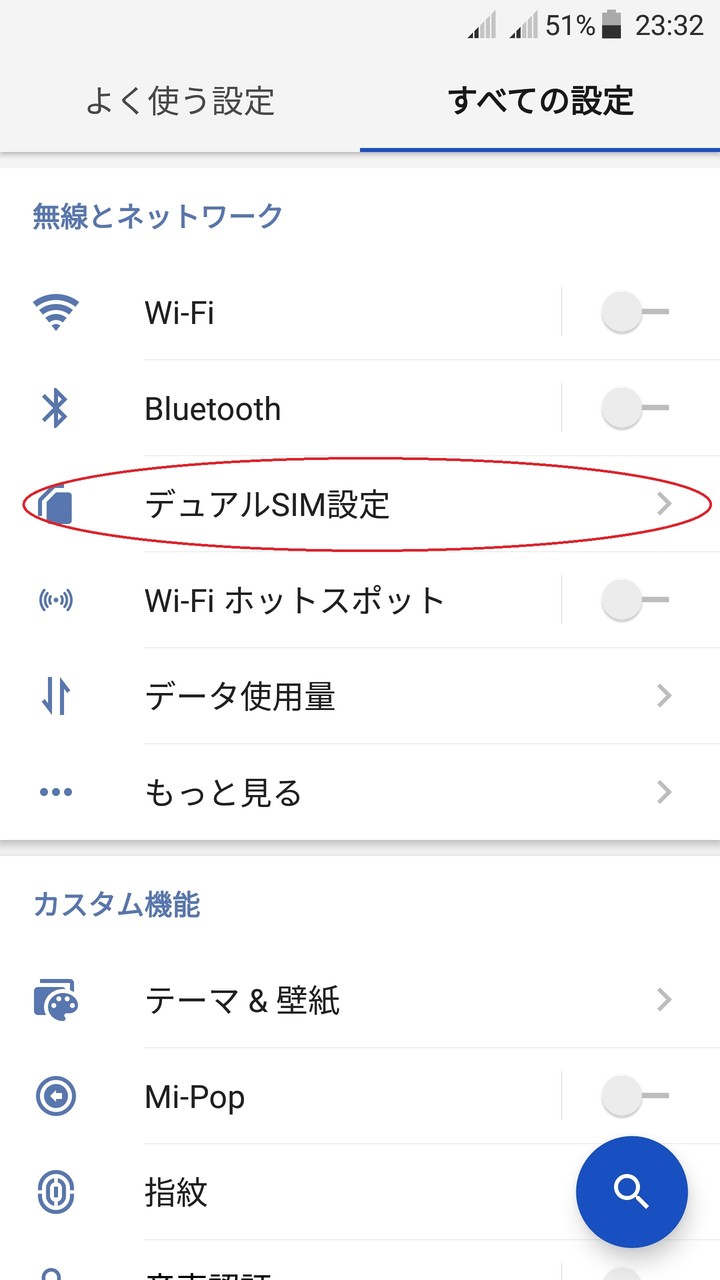Toggle the Wi-Fi ホットスポット switch
The image size is (720, 1280).
tap(636, 601)
